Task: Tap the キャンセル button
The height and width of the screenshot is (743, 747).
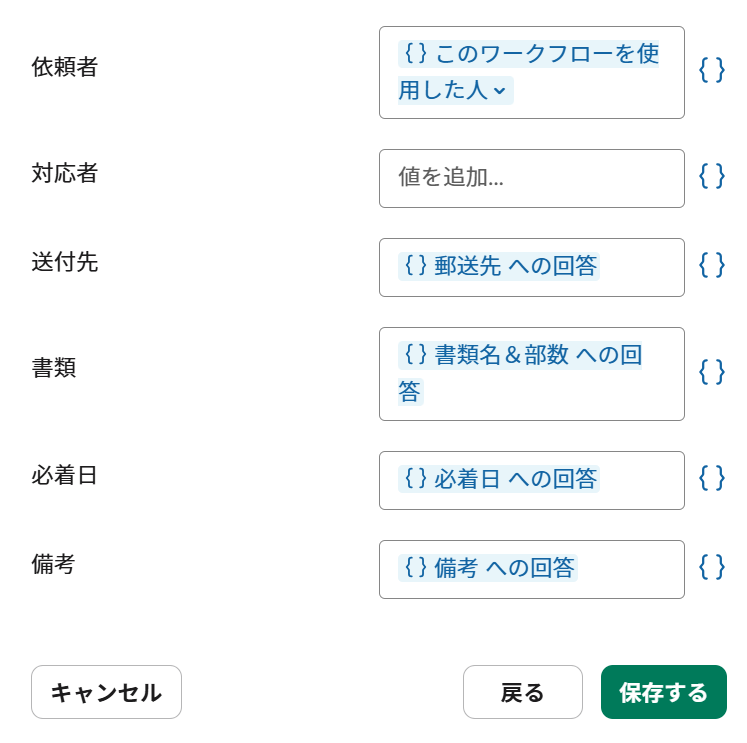Action: [106, 692]
